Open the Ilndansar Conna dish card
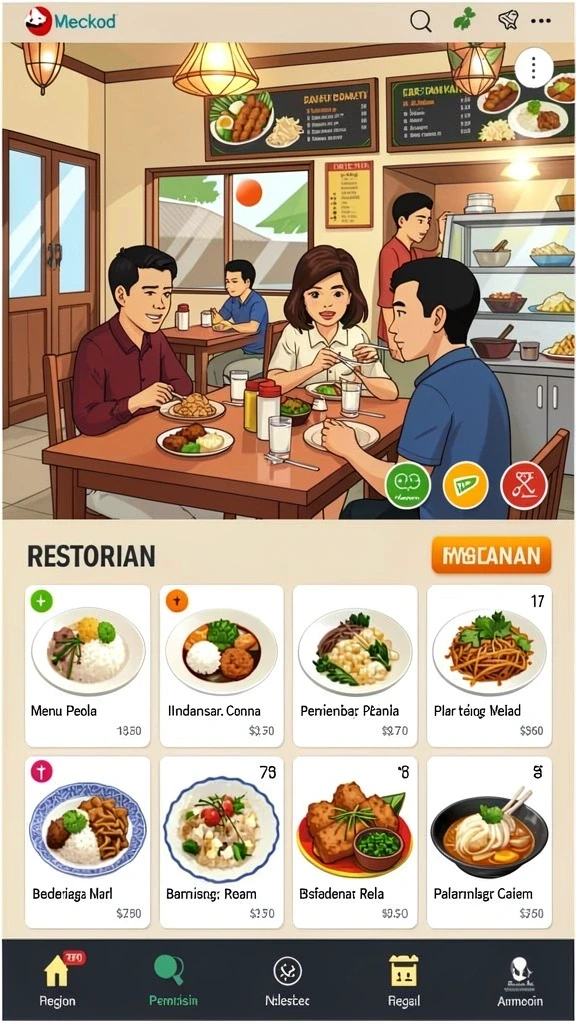 click(221, 665)
